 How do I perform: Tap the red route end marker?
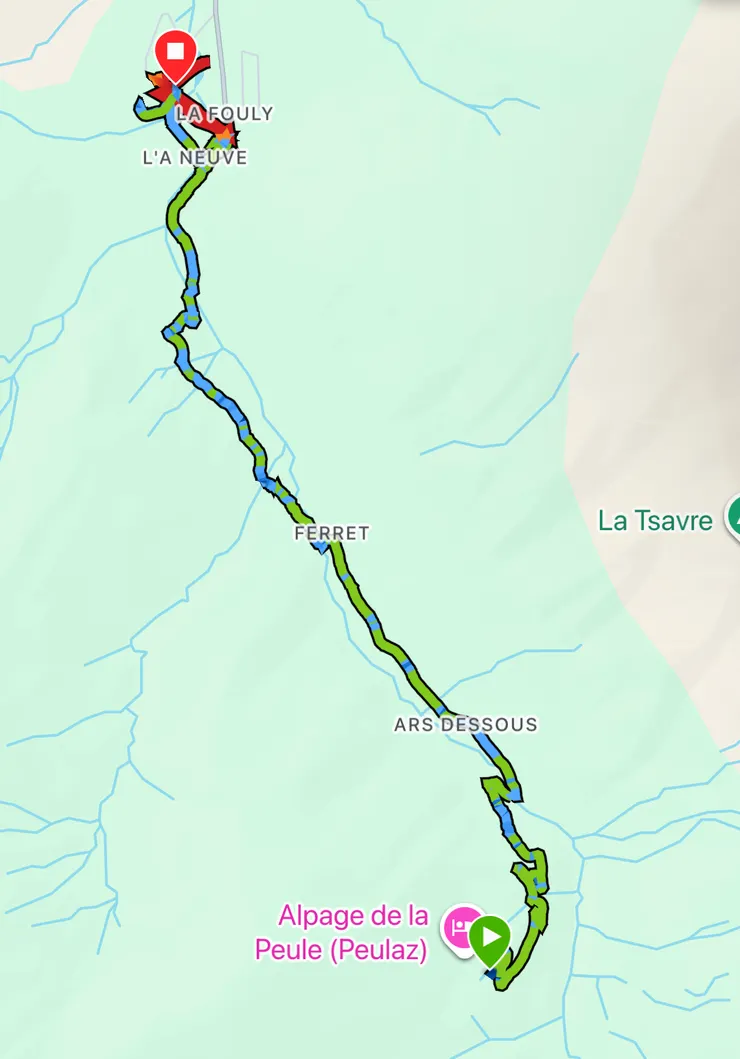point(176,52)
